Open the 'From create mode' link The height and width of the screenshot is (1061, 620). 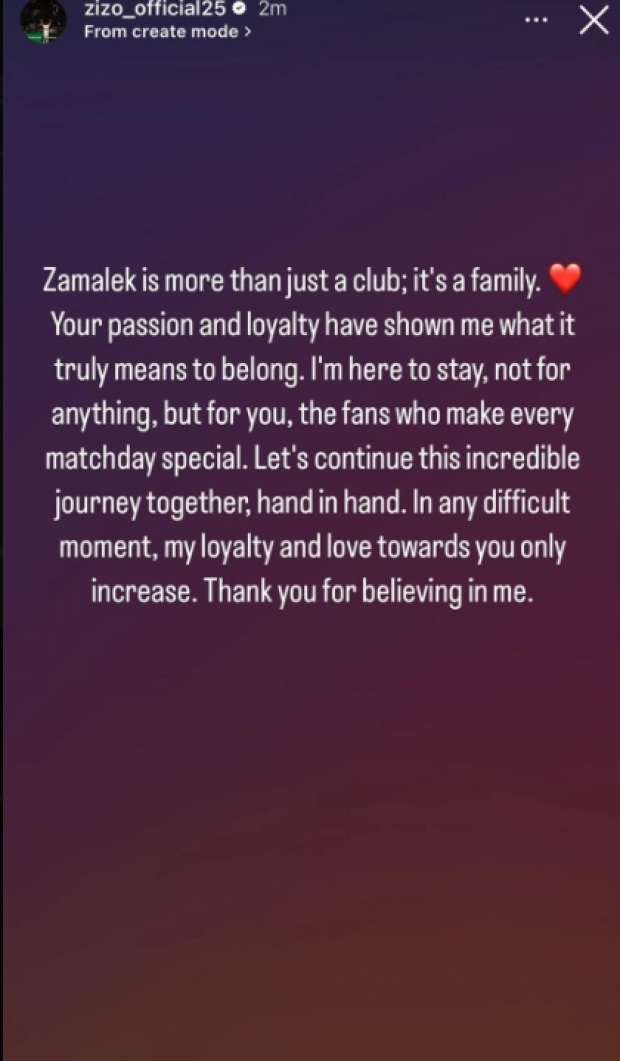coord(168,32)
